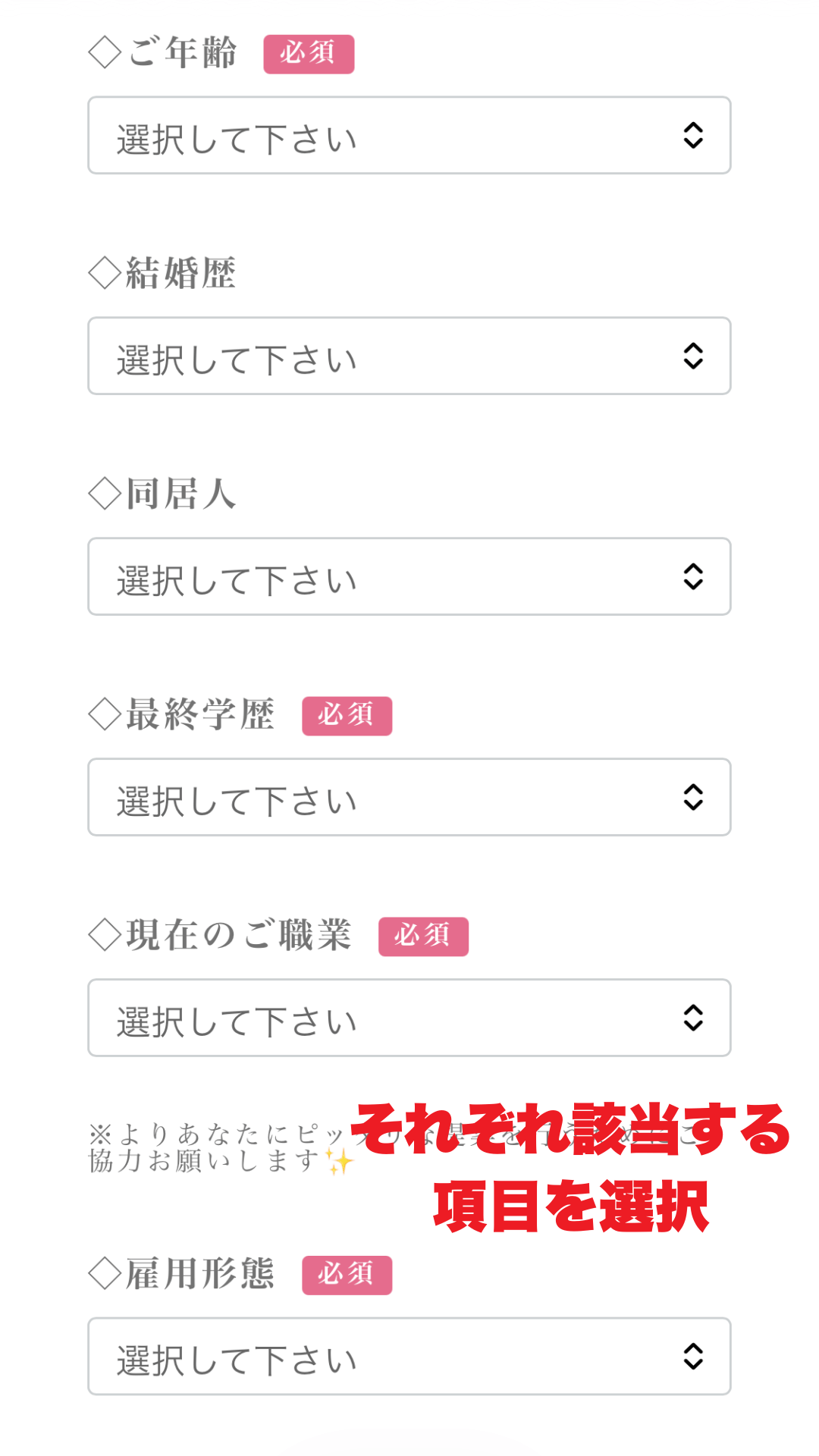Click the chevron icon on 雇用形態 dropdown
The image size is (819, 1456).
tap(695, 1356)
